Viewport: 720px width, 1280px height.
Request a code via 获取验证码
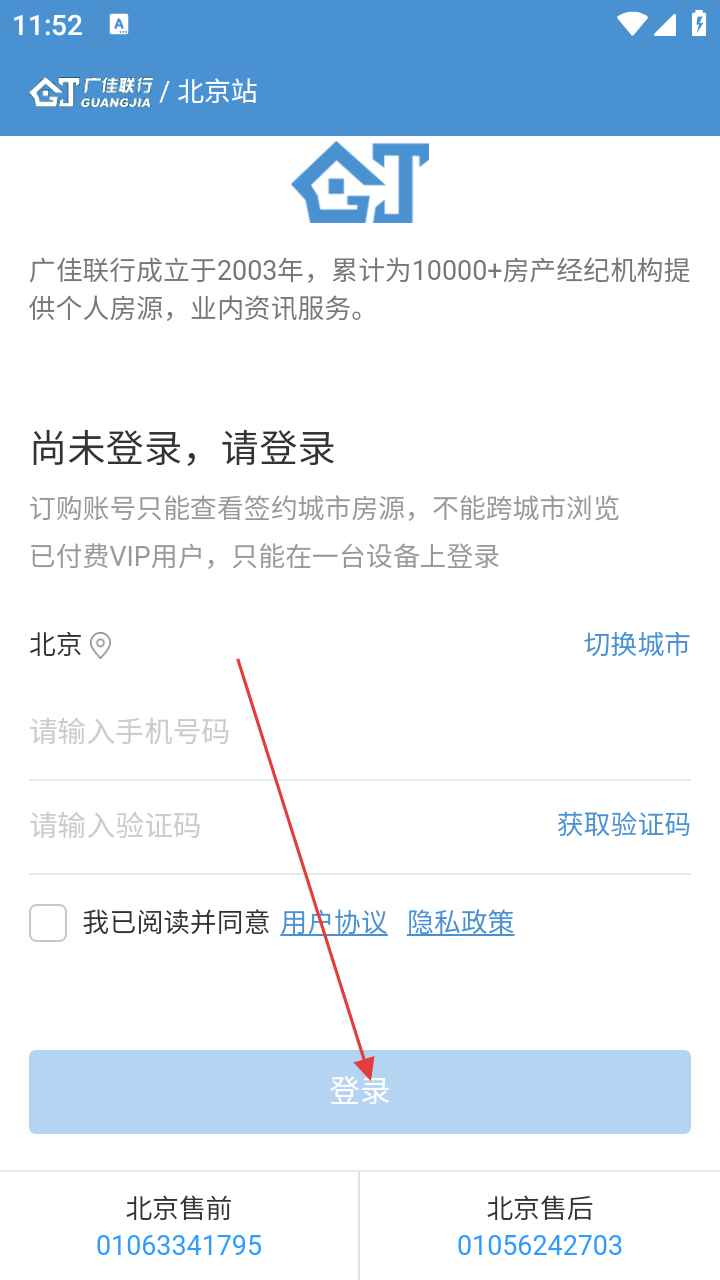tap(623, 825)
